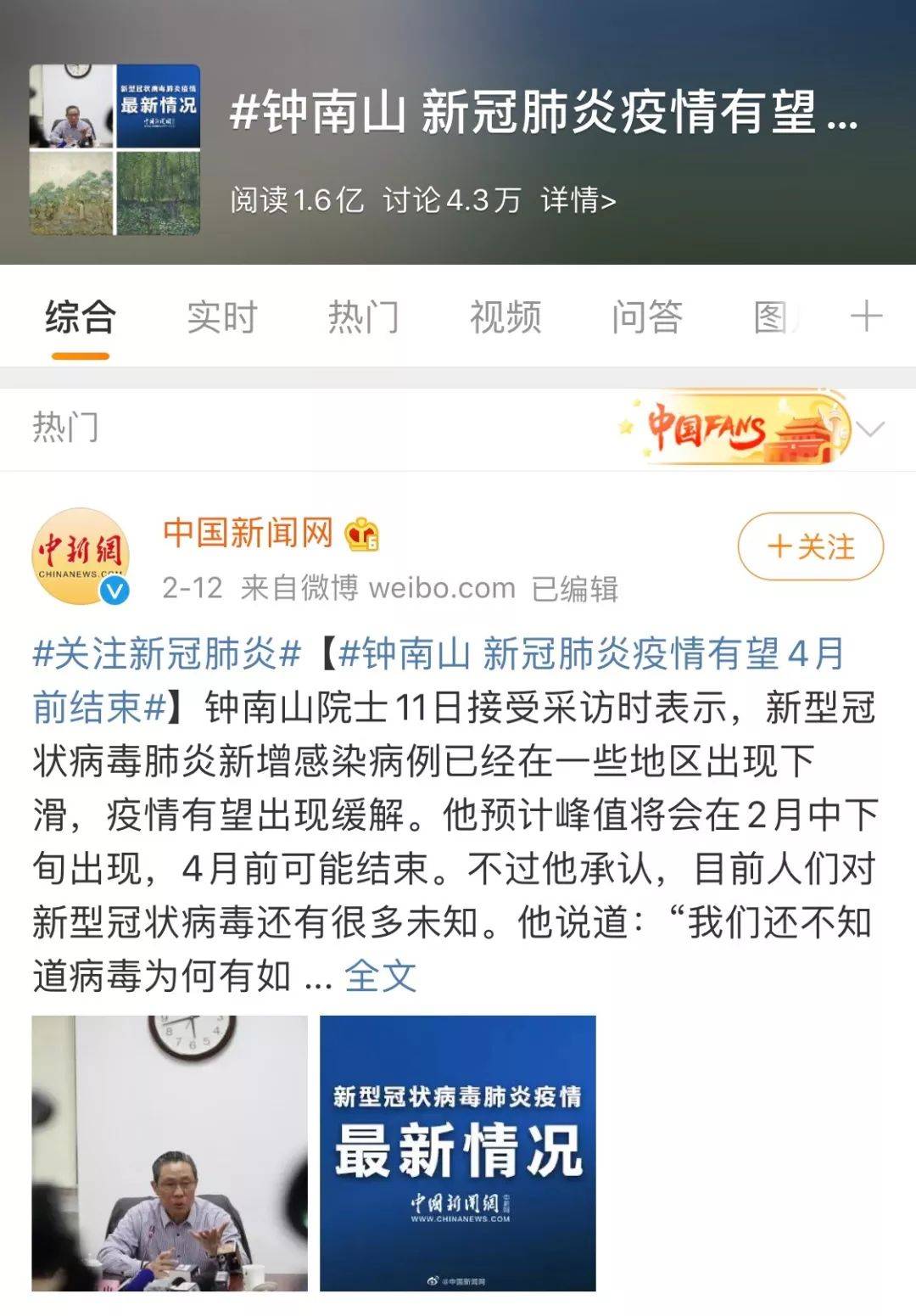The width and height of the screenshot is (916, 1316).
Task: Expand the 热门 sorting dropdown chevron
Action: pos(871,428)
